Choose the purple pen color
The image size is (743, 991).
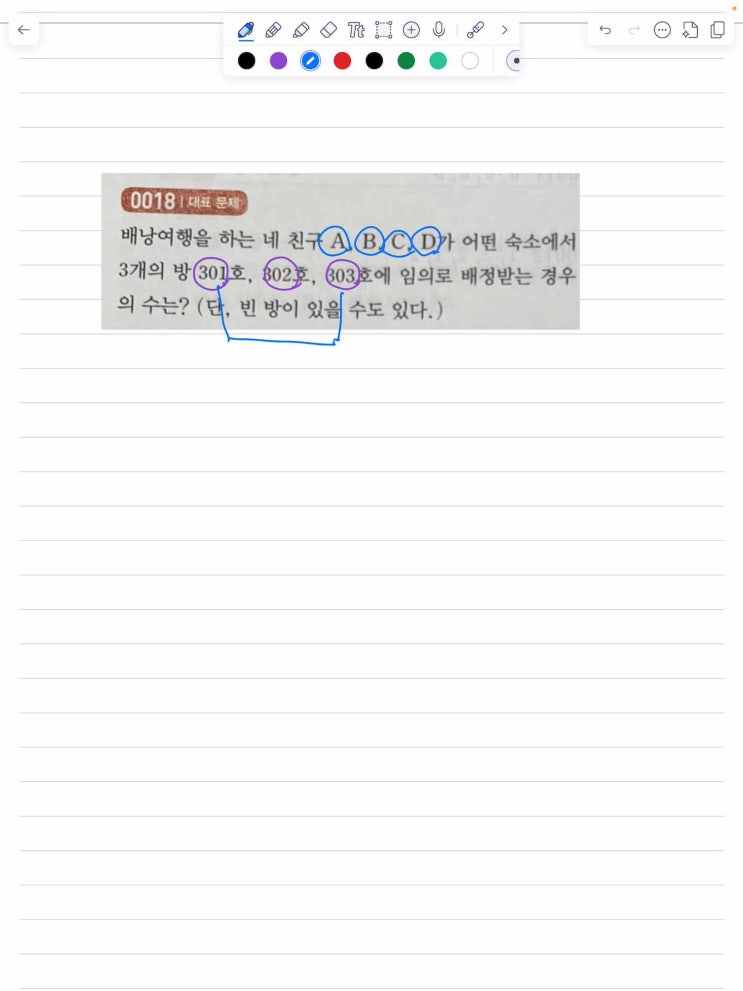pyautogui.click(x=278, y=61)
